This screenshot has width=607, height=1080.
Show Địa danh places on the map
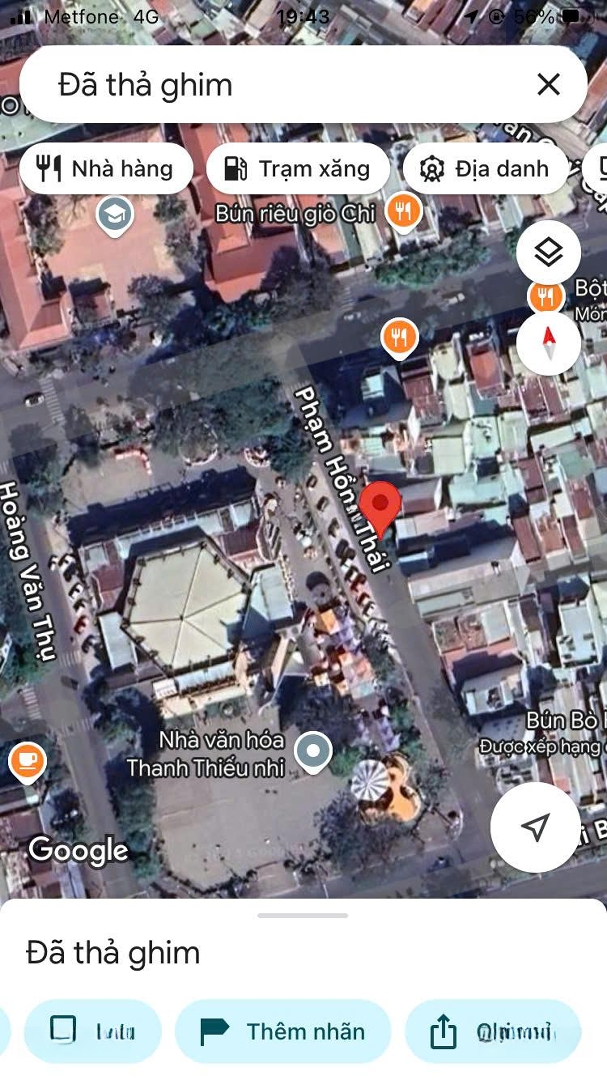(485, 169)
